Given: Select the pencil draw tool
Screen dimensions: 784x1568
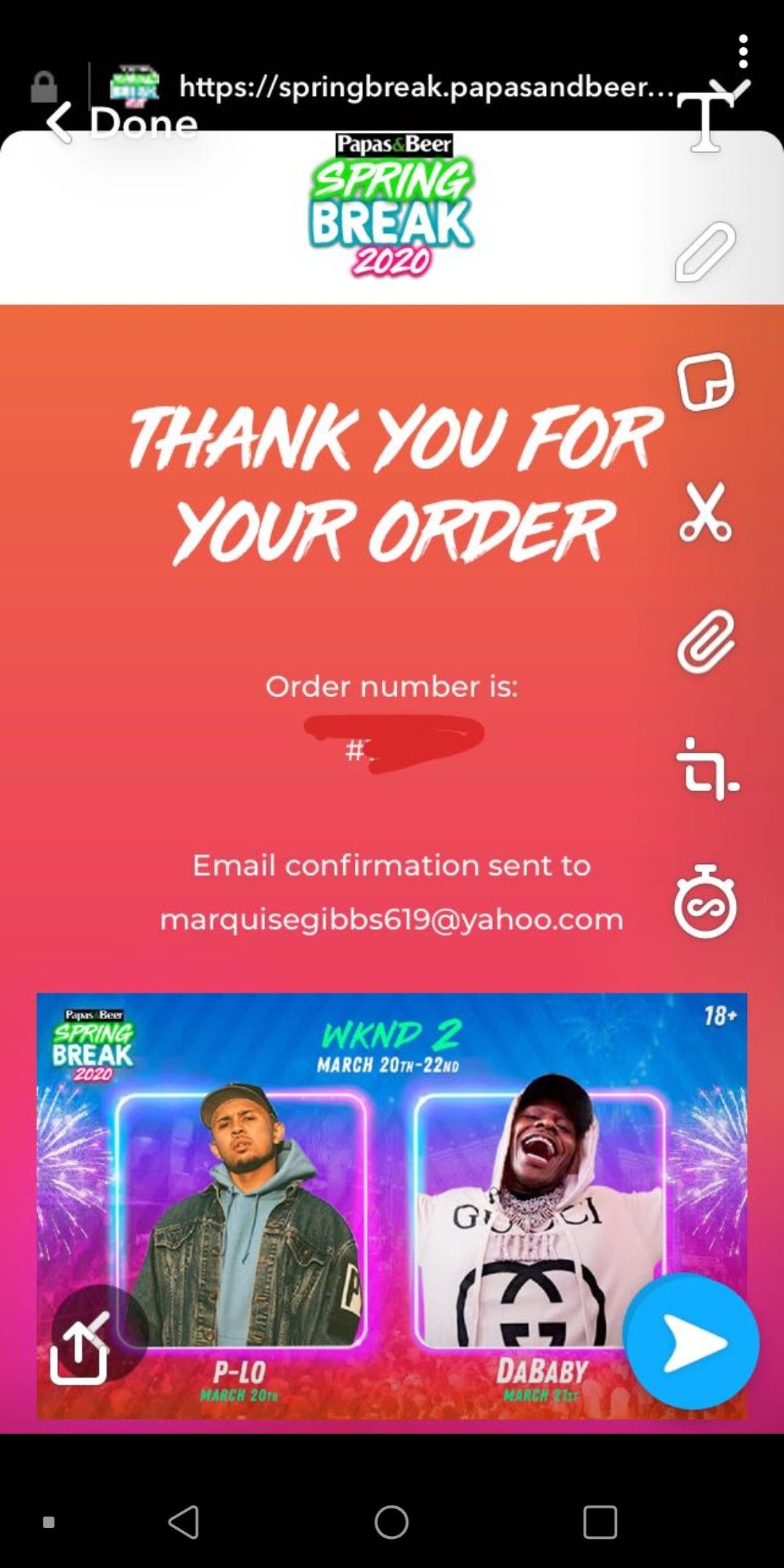Looking at the screenshot, I should (705, 252).
